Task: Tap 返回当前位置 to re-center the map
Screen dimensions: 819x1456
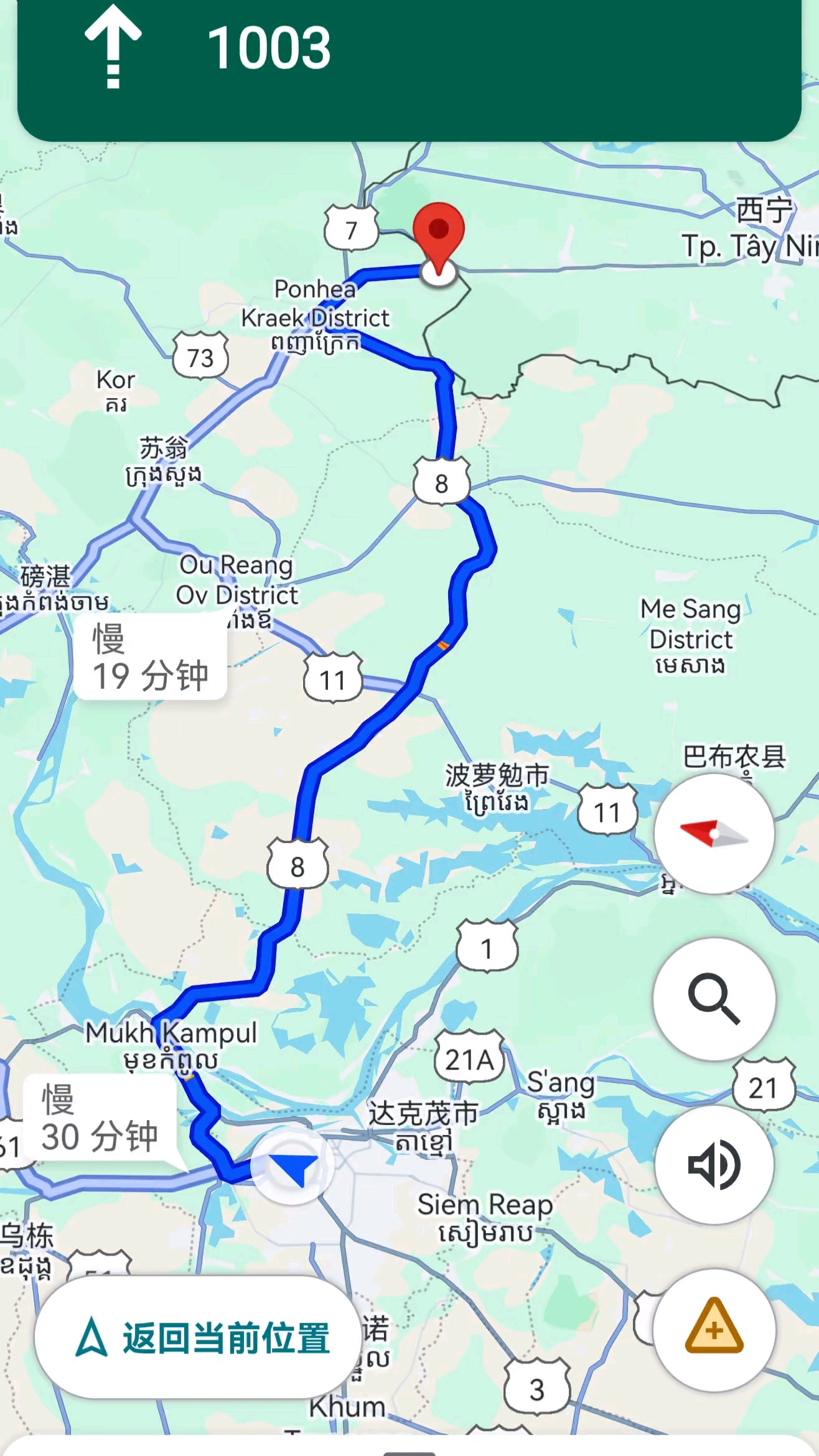Action: pos(198,1338)
